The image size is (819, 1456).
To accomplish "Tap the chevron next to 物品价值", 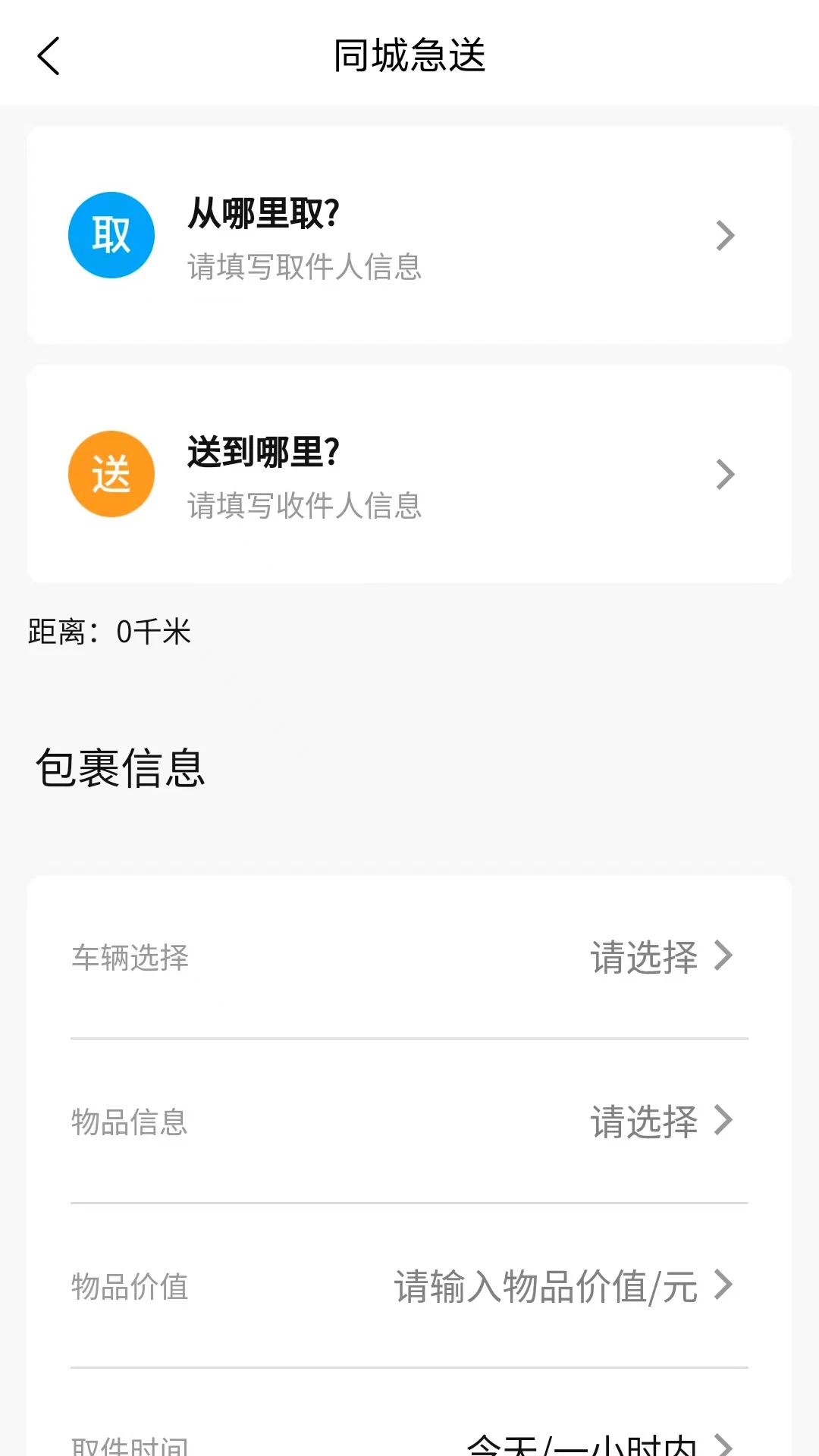I will (x=726, y=1285).
